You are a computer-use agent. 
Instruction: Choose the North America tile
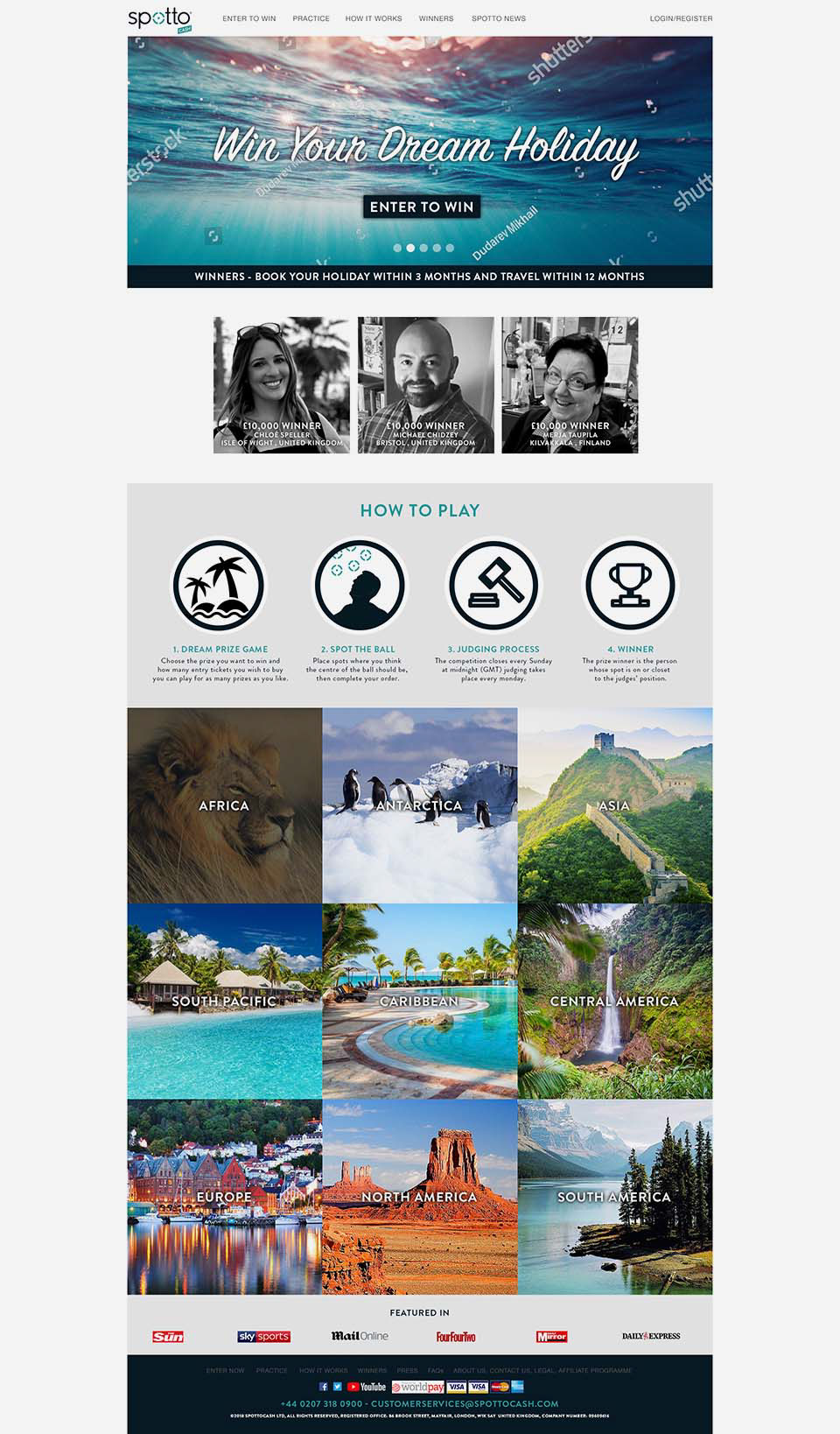419,1197
